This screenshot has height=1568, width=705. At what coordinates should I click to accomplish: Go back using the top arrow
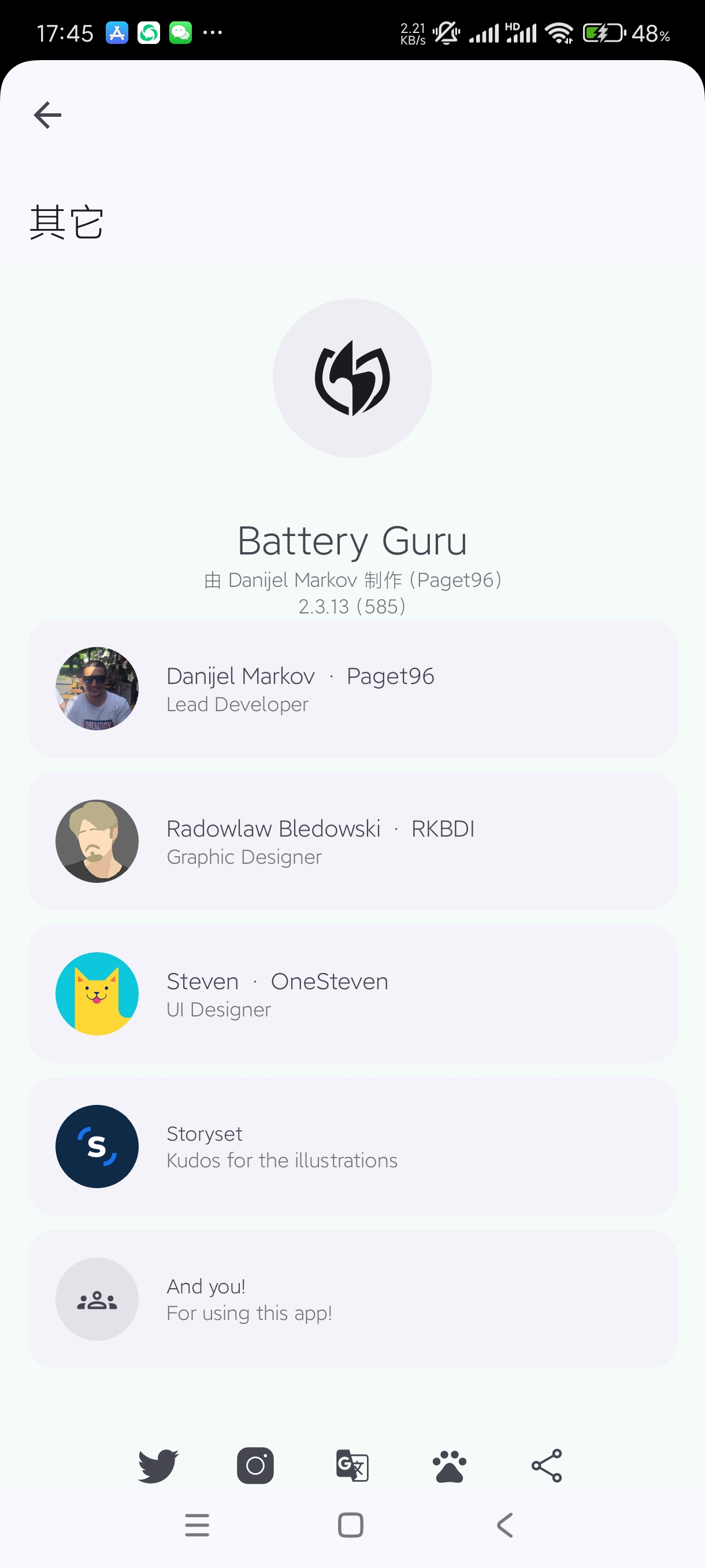(x=47, y=115)
